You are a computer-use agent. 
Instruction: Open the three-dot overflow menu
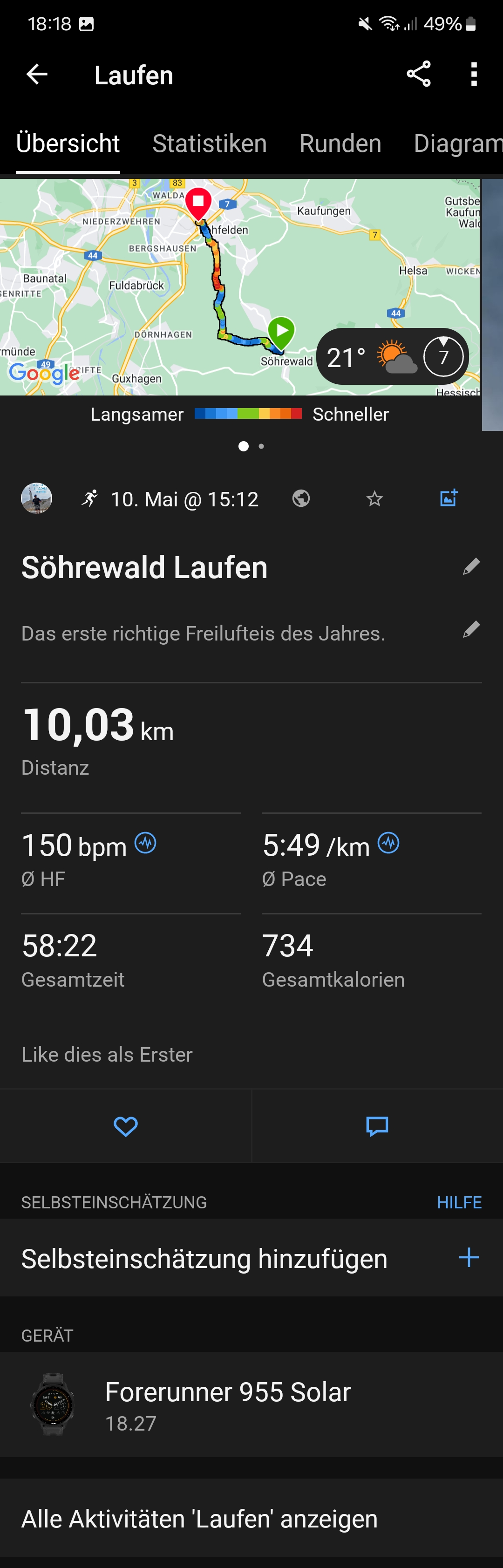click(x=474, y=74)
